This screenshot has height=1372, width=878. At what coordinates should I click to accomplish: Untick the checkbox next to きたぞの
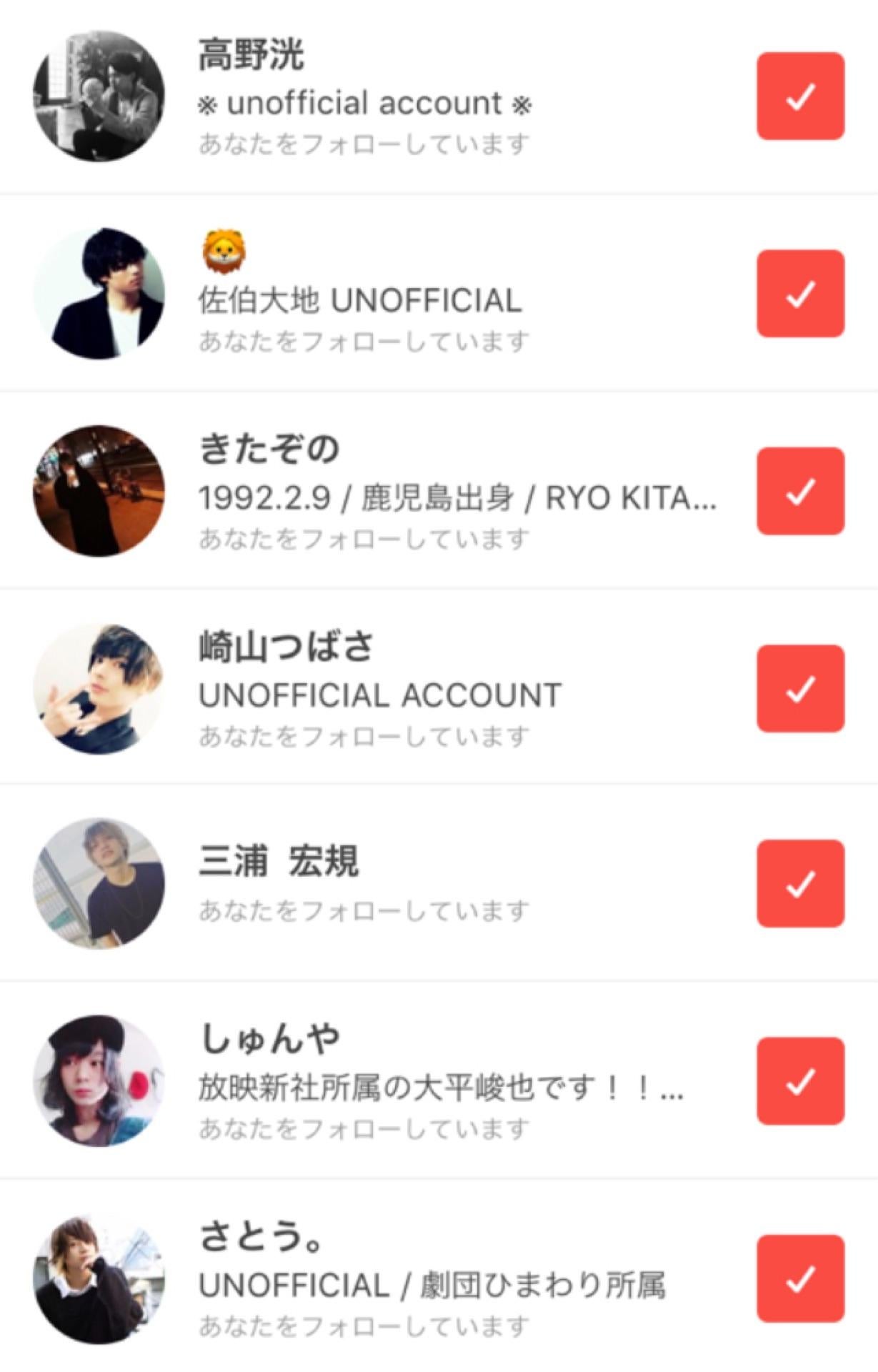tap(800, 491)
